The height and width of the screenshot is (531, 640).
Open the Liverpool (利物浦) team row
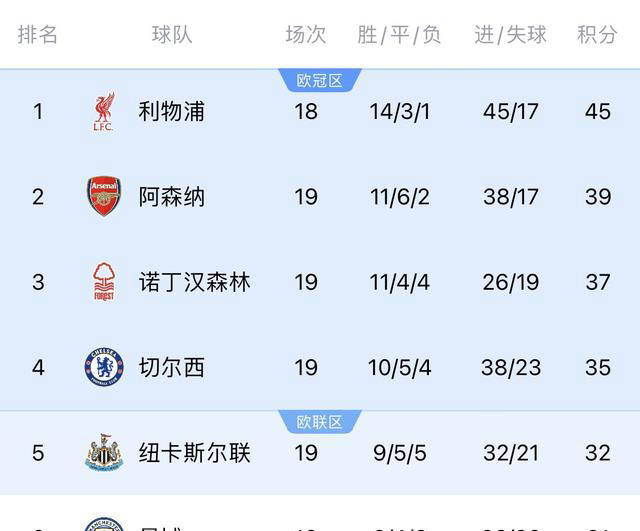[172, 111]
